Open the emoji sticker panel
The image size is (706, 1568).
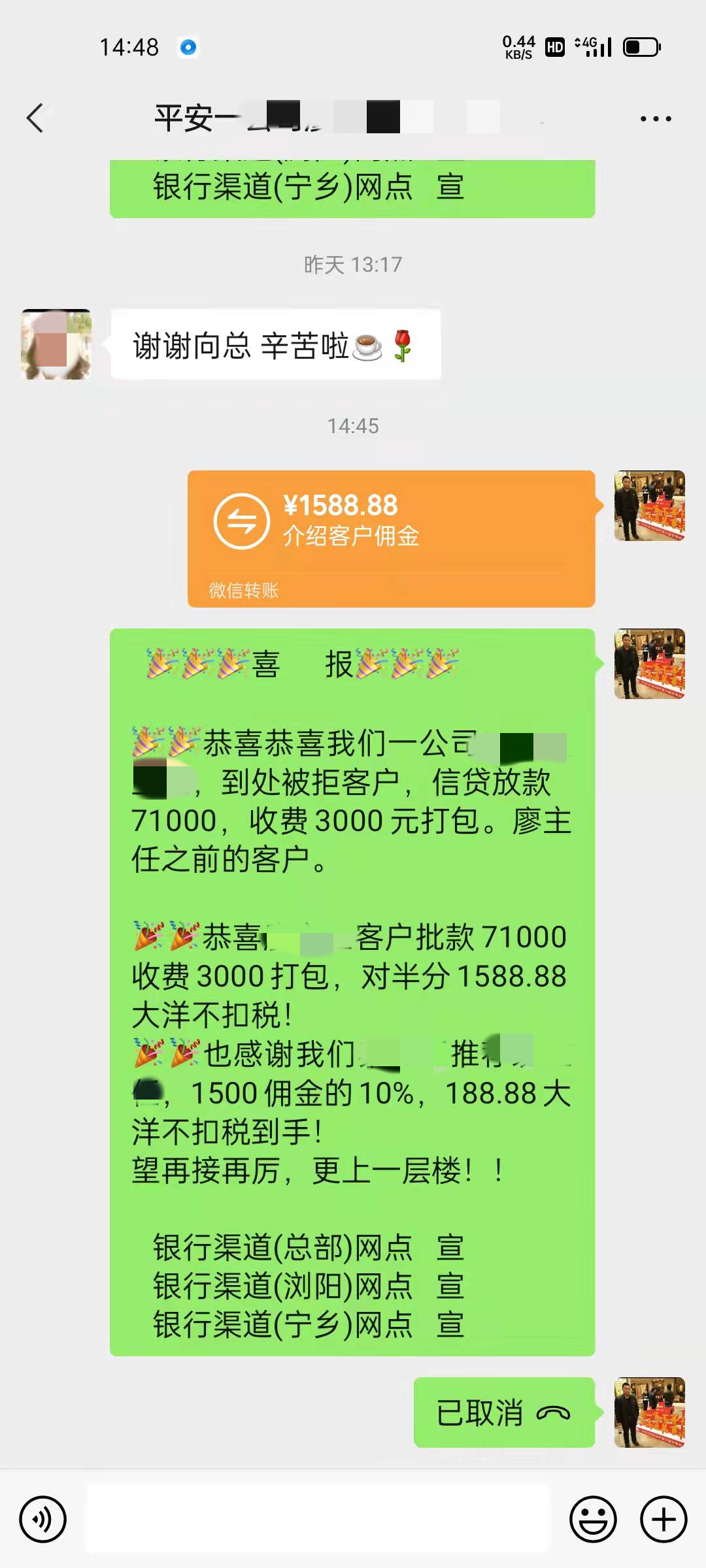pos(593,1519)
